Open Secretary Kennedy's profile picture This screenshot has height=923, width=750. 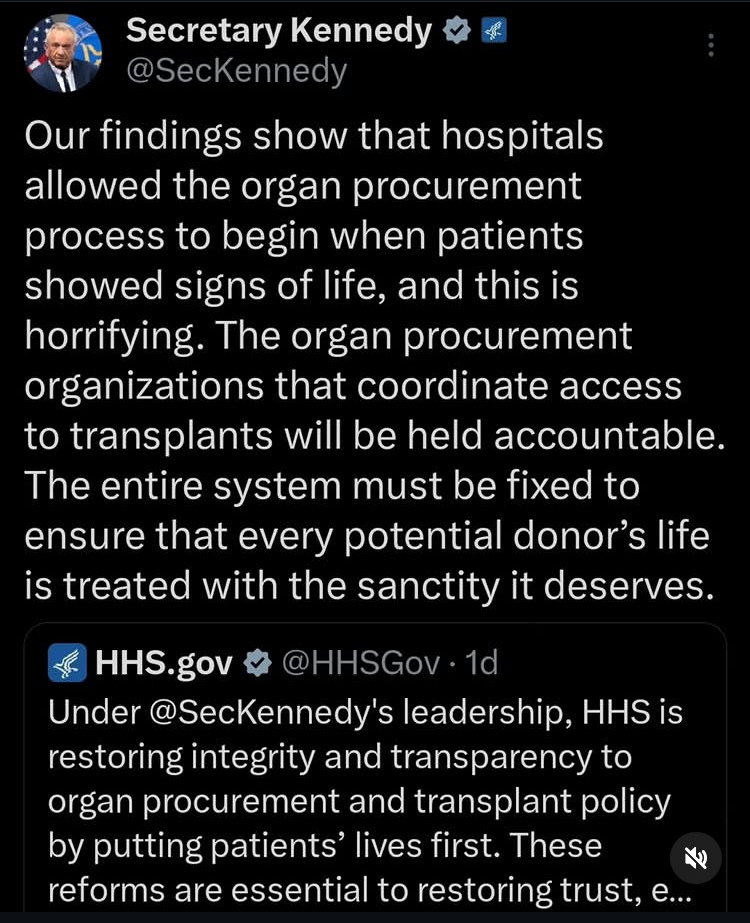click(63, 54)
